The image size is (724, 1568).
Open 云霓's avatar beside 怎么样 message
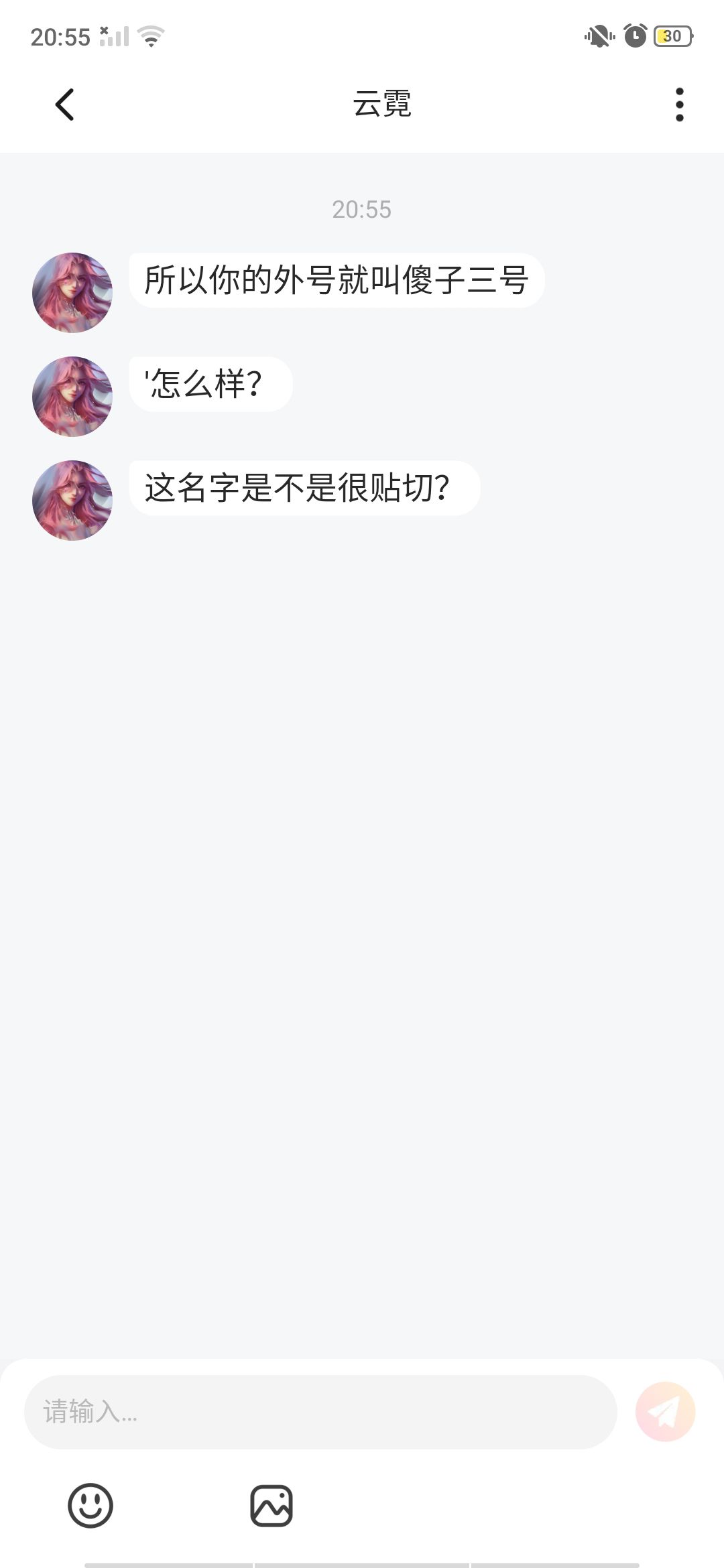coord(72,397)
